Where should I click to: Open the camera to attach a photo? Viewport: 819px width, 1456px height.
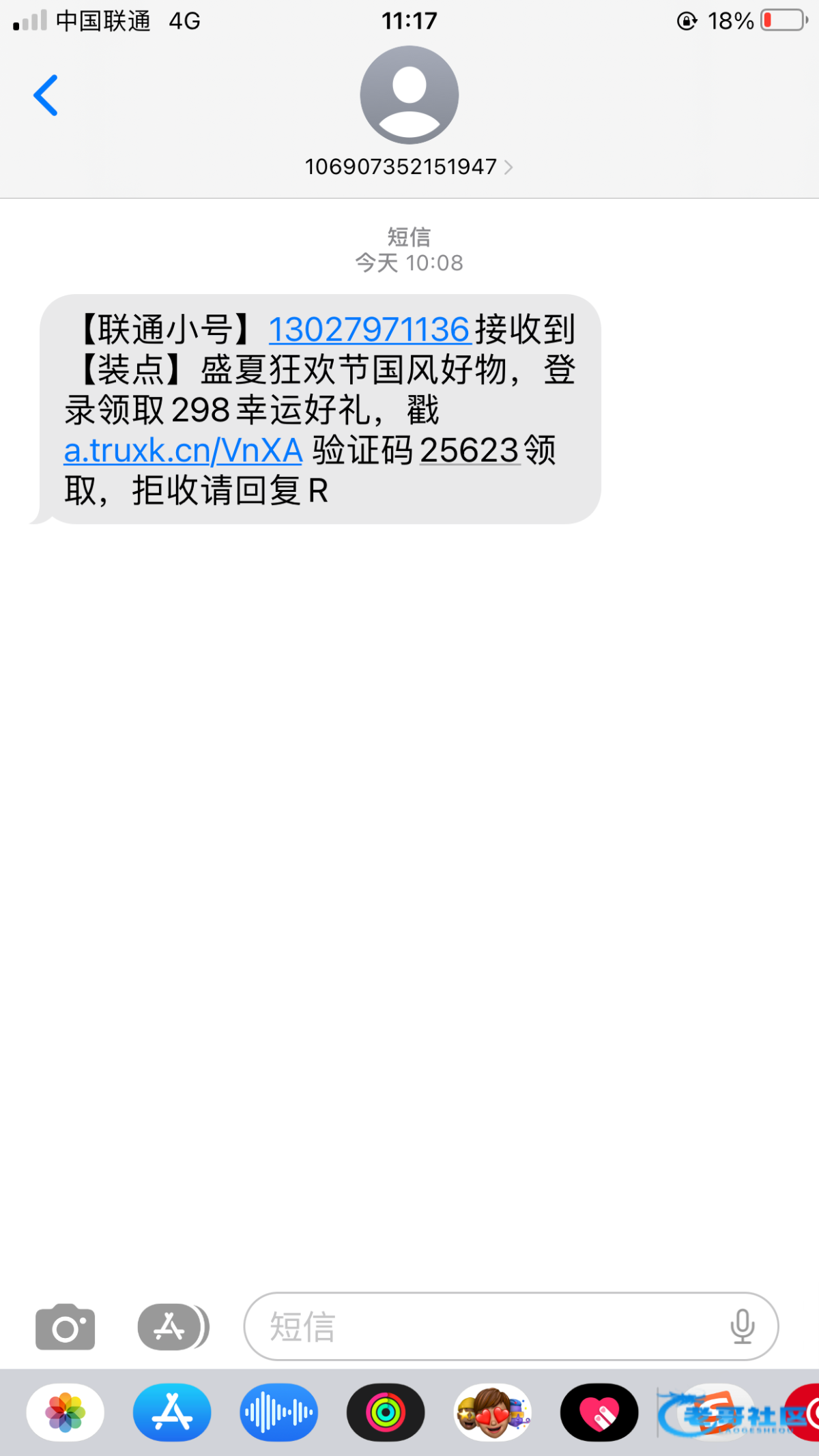66,1326
